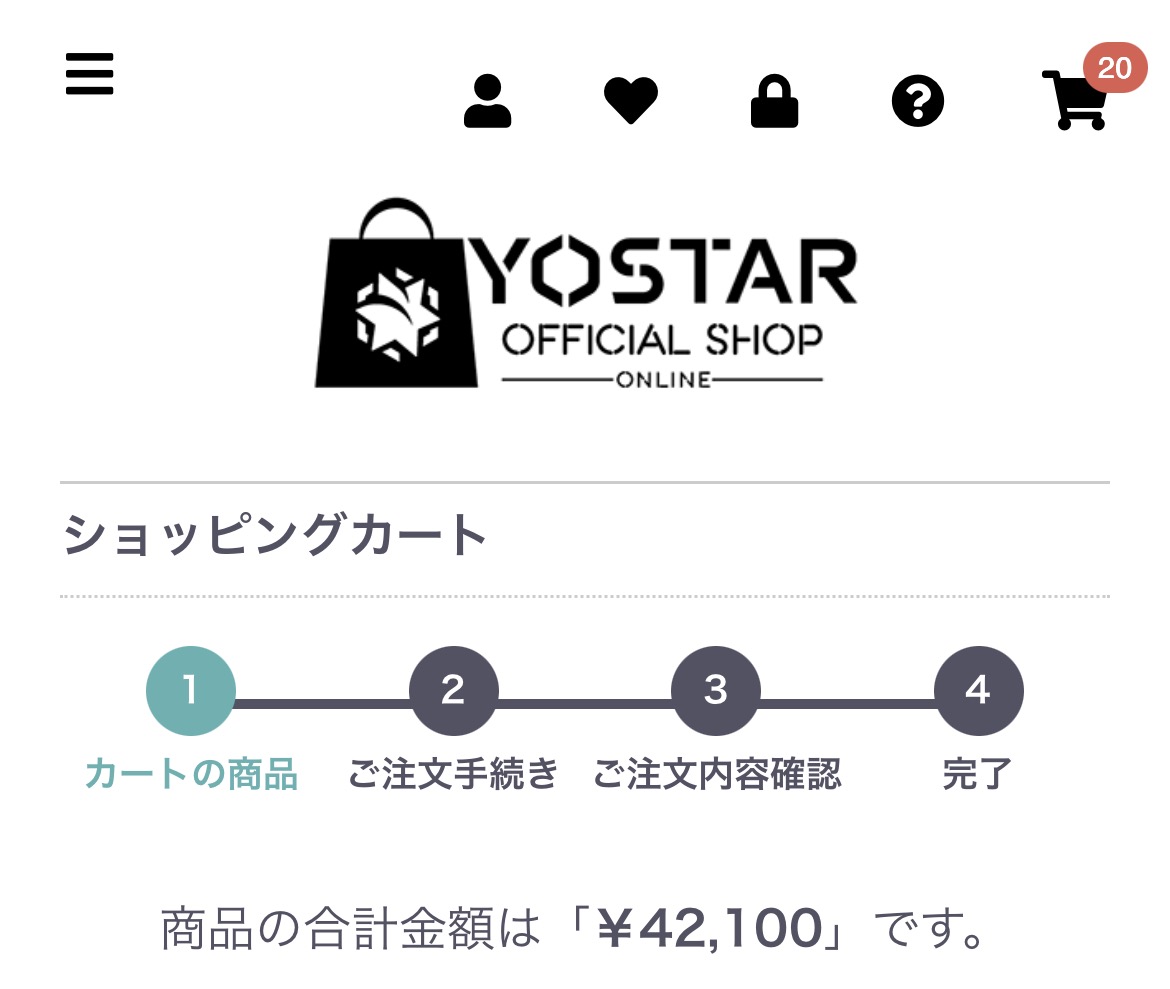The width and height of the screenshot is (1170, 989).
Task: Open the favorites heart icon
Action: pos(631,101)
